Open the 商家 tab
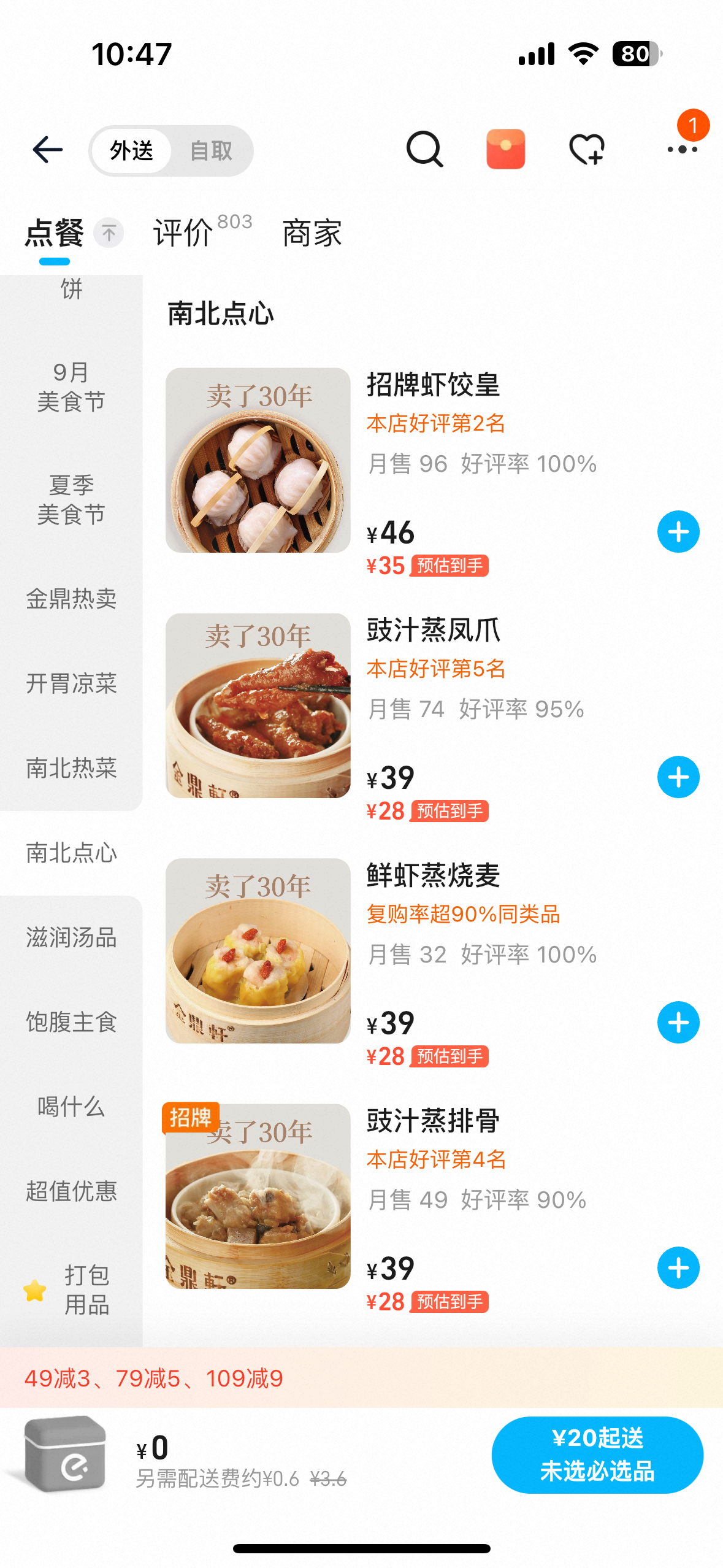This screenshot has height=1568, width=723. 312,234
